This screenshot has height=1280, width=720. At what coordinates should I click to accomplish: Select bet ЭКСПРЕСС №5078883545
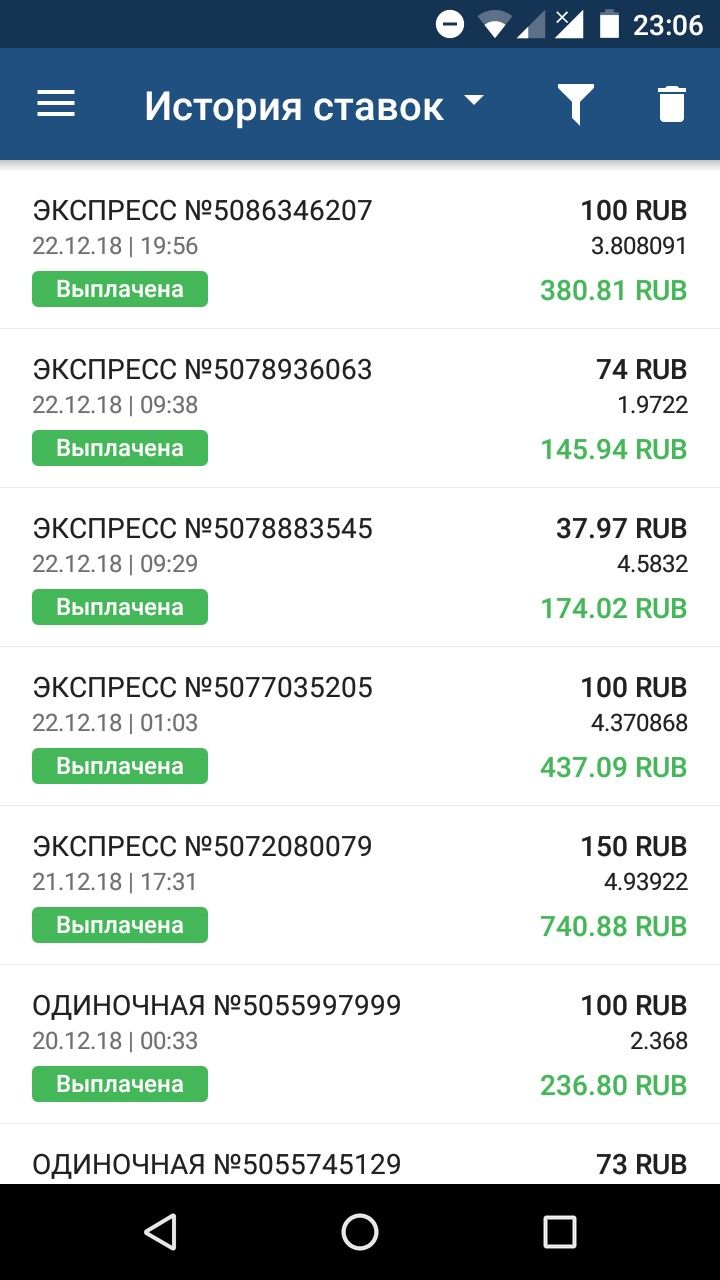360,567
